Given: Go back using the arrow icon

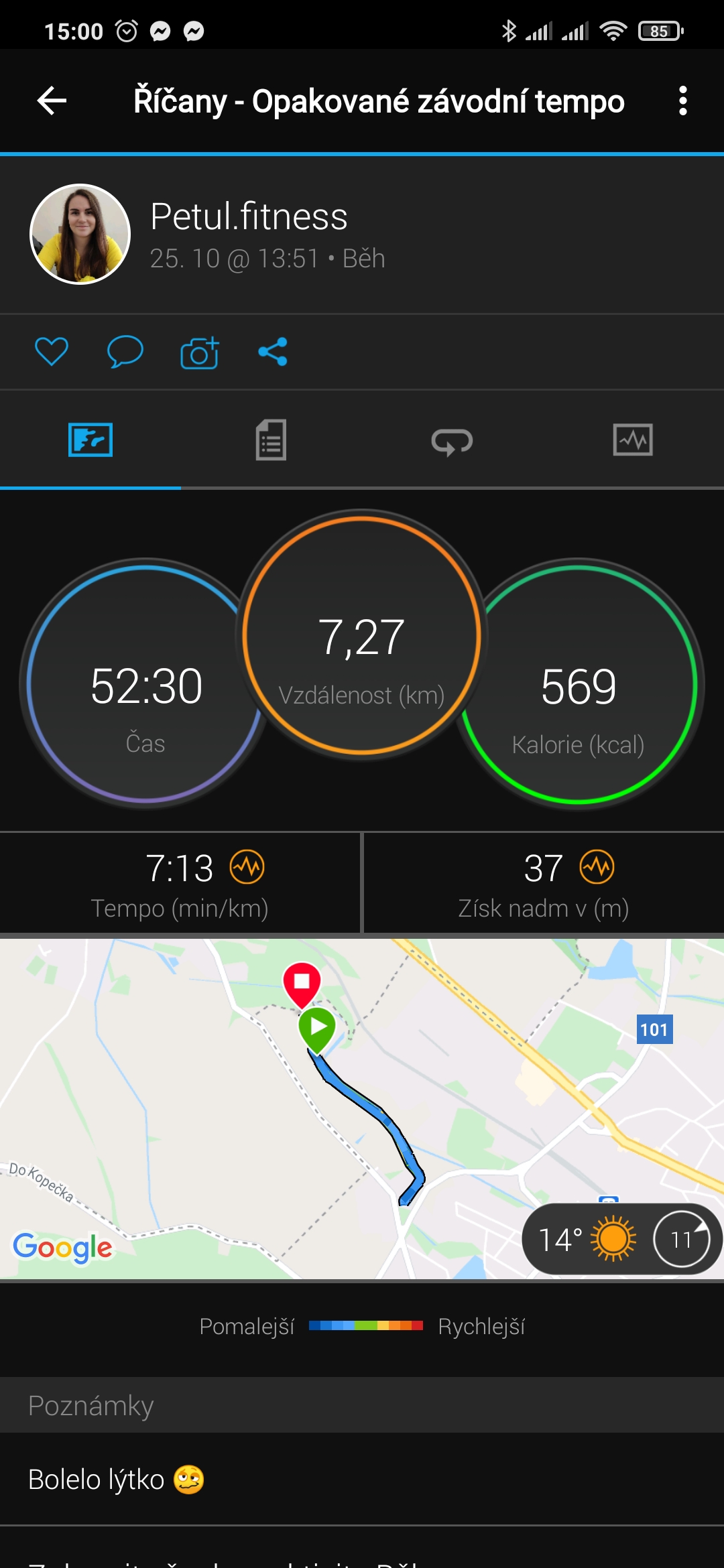Looking at the screenshot, I should coord(52,101).
